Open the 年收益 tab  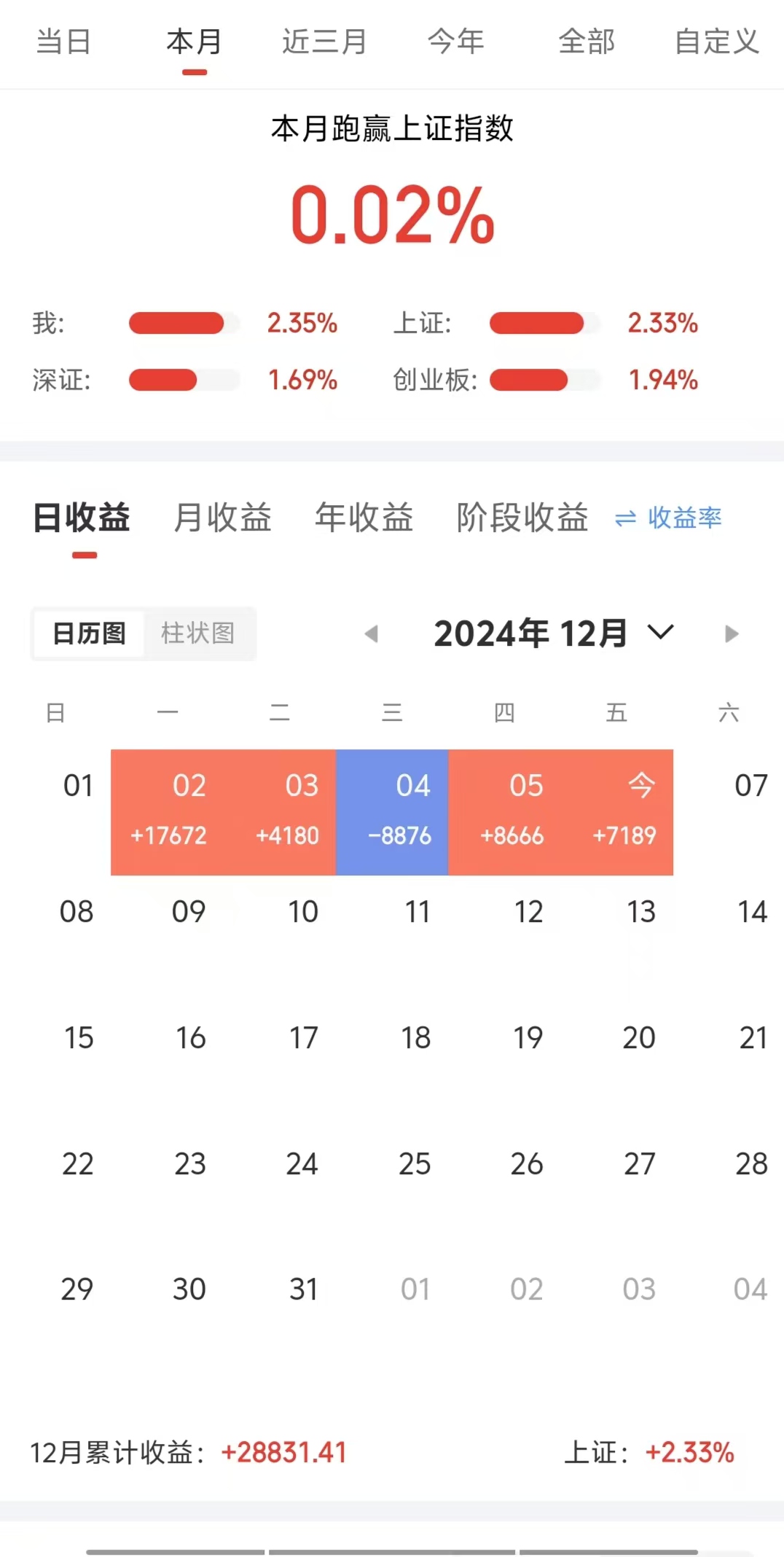pyautogui.click(x=364, y=518)
